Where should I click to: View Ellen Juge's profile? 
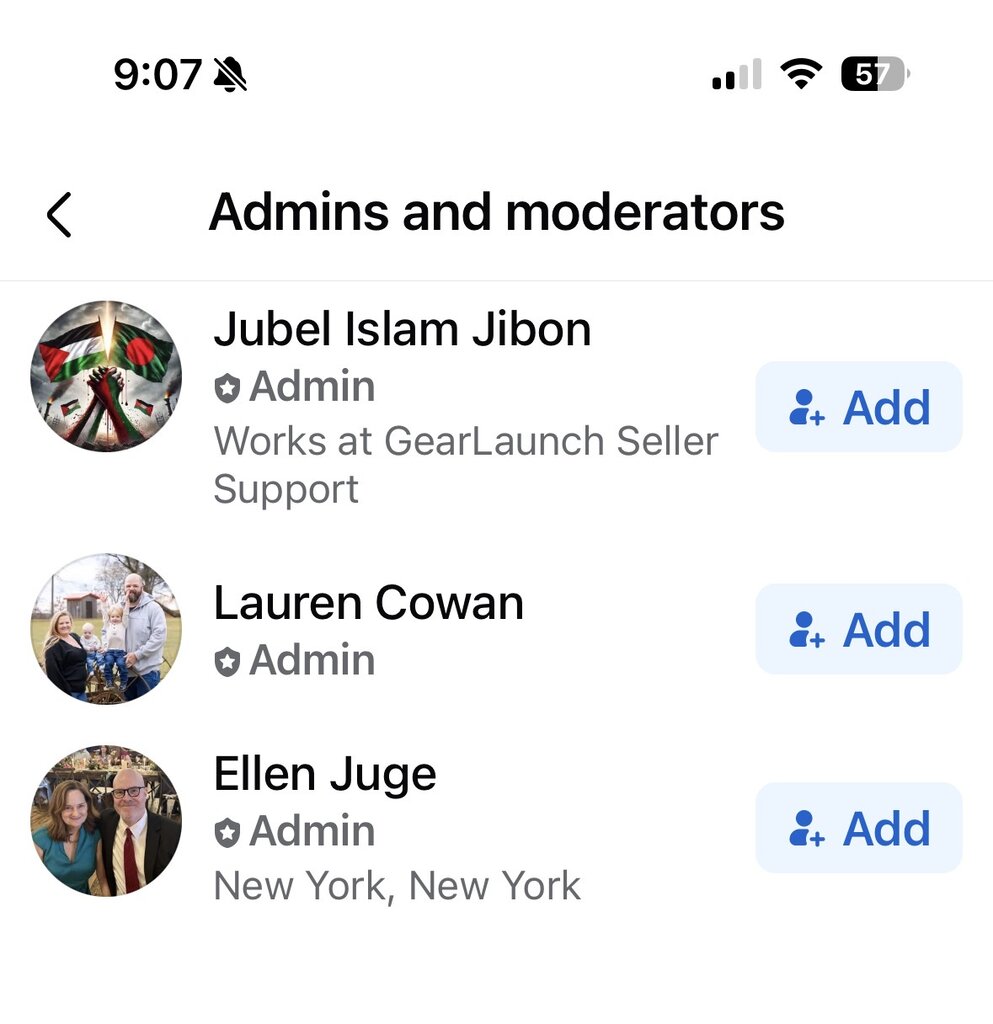coord(325,775)
